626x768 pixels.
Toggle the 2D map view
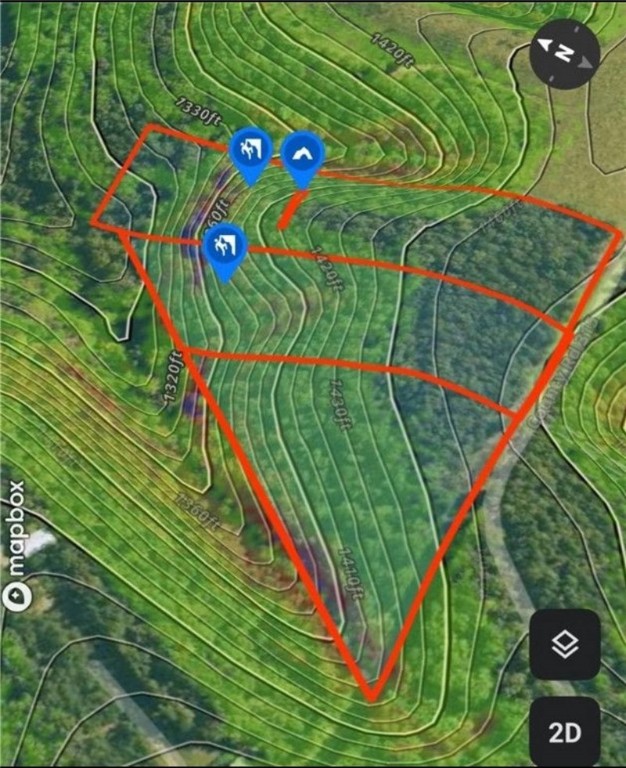click(565, 732)
